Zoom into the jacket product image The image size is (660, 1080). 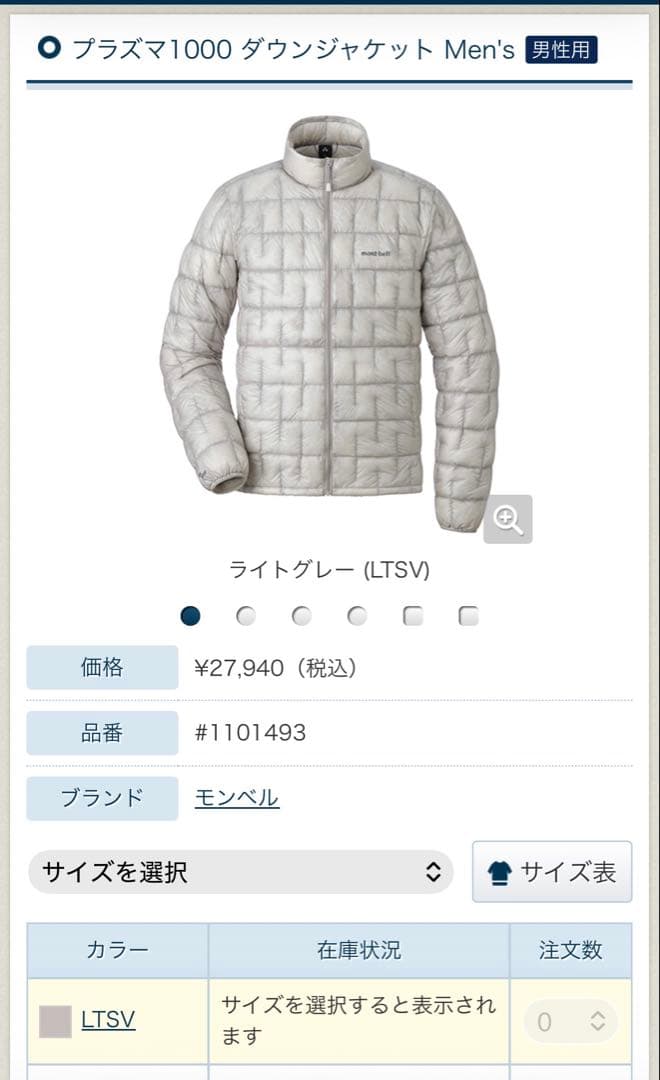(x=508, y=520)
